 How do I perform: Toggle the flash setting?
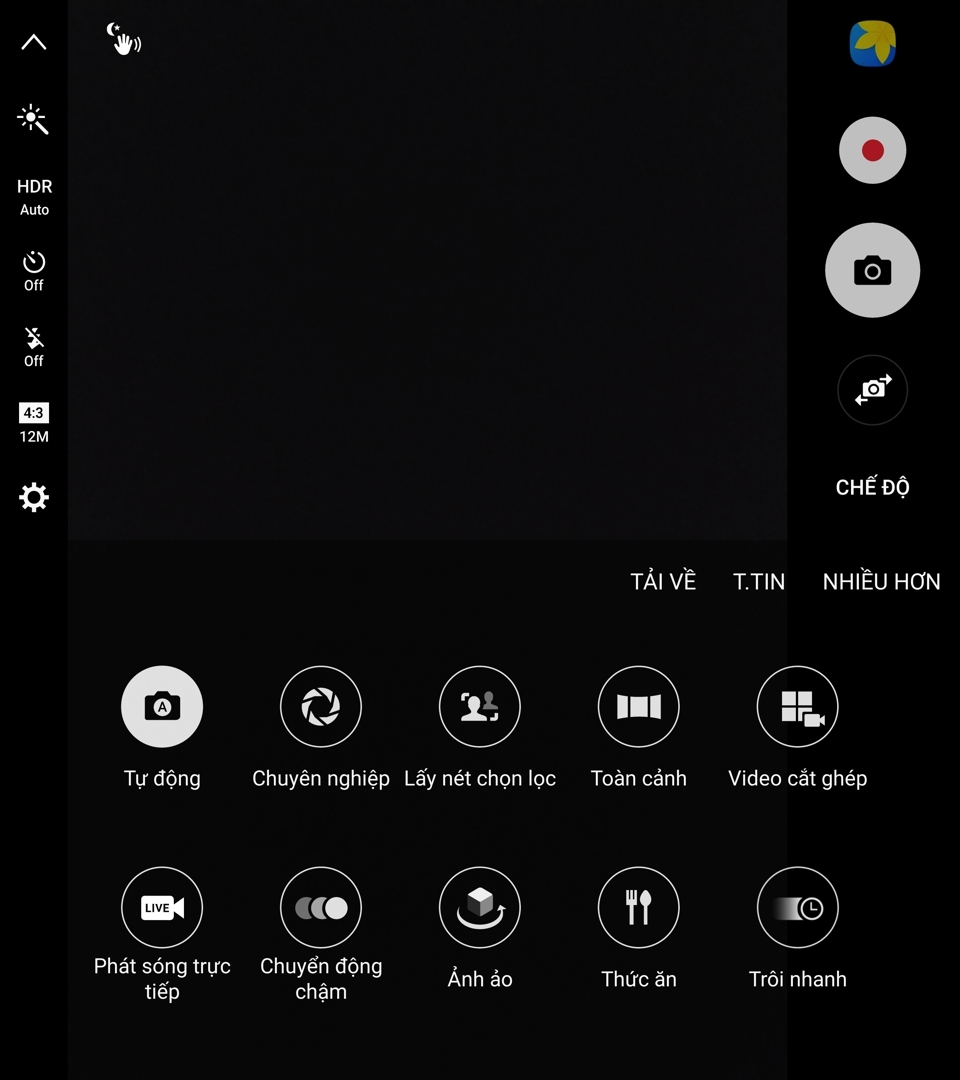[x=34, y=347]
